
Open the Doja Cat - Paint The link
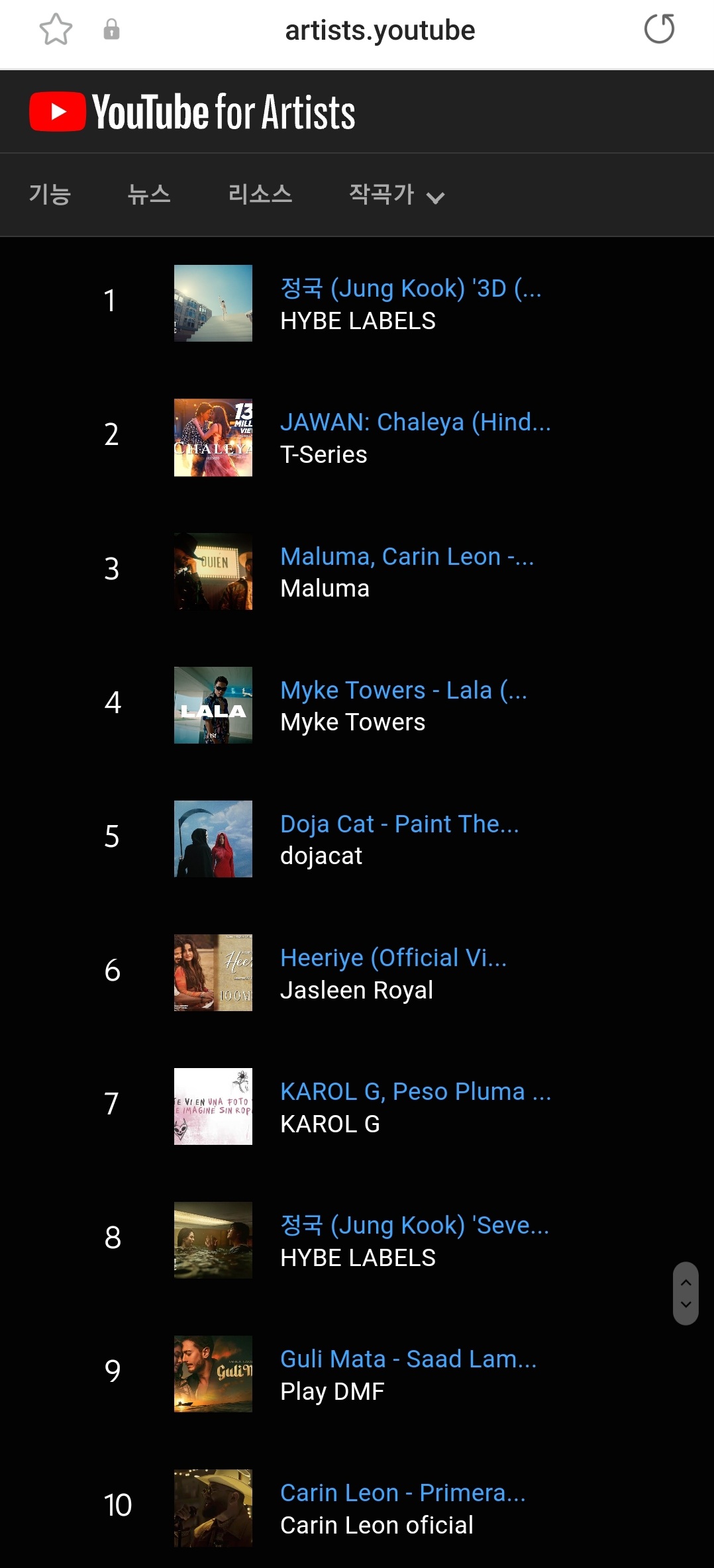coord(399,824)
